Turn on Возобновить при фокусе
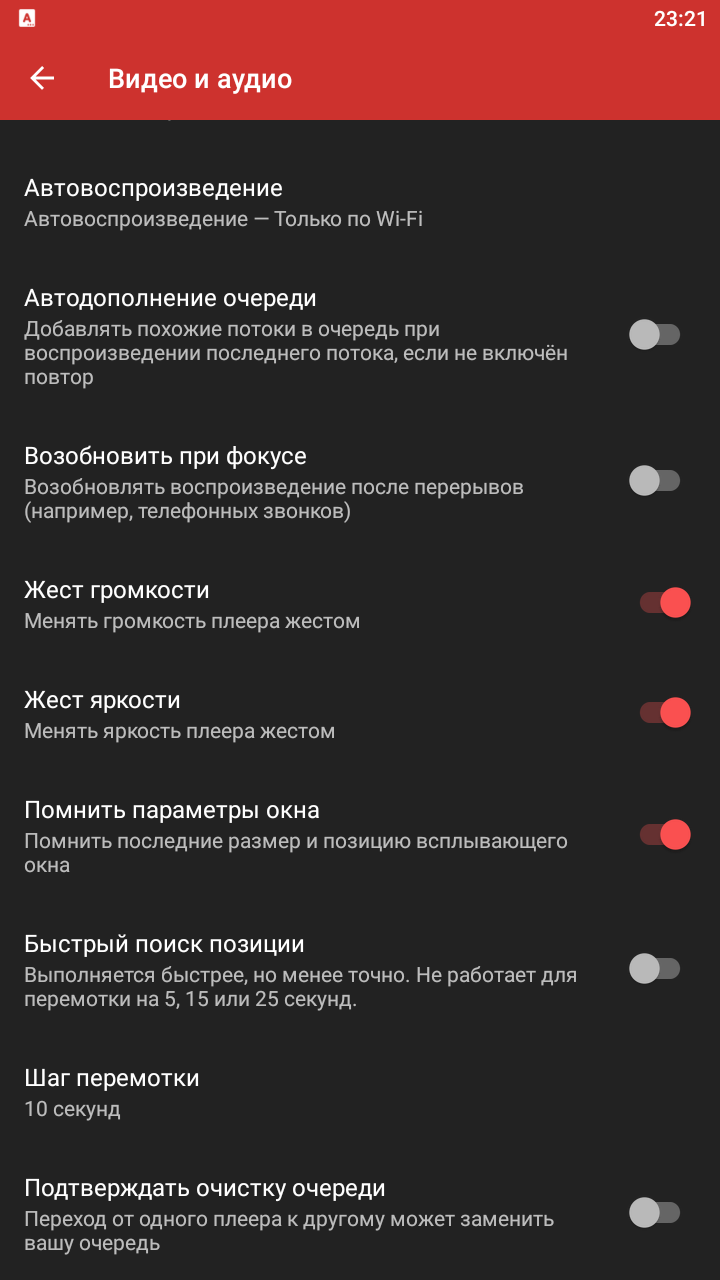The width and height of the screenshot is (720, 1280). 655,481
